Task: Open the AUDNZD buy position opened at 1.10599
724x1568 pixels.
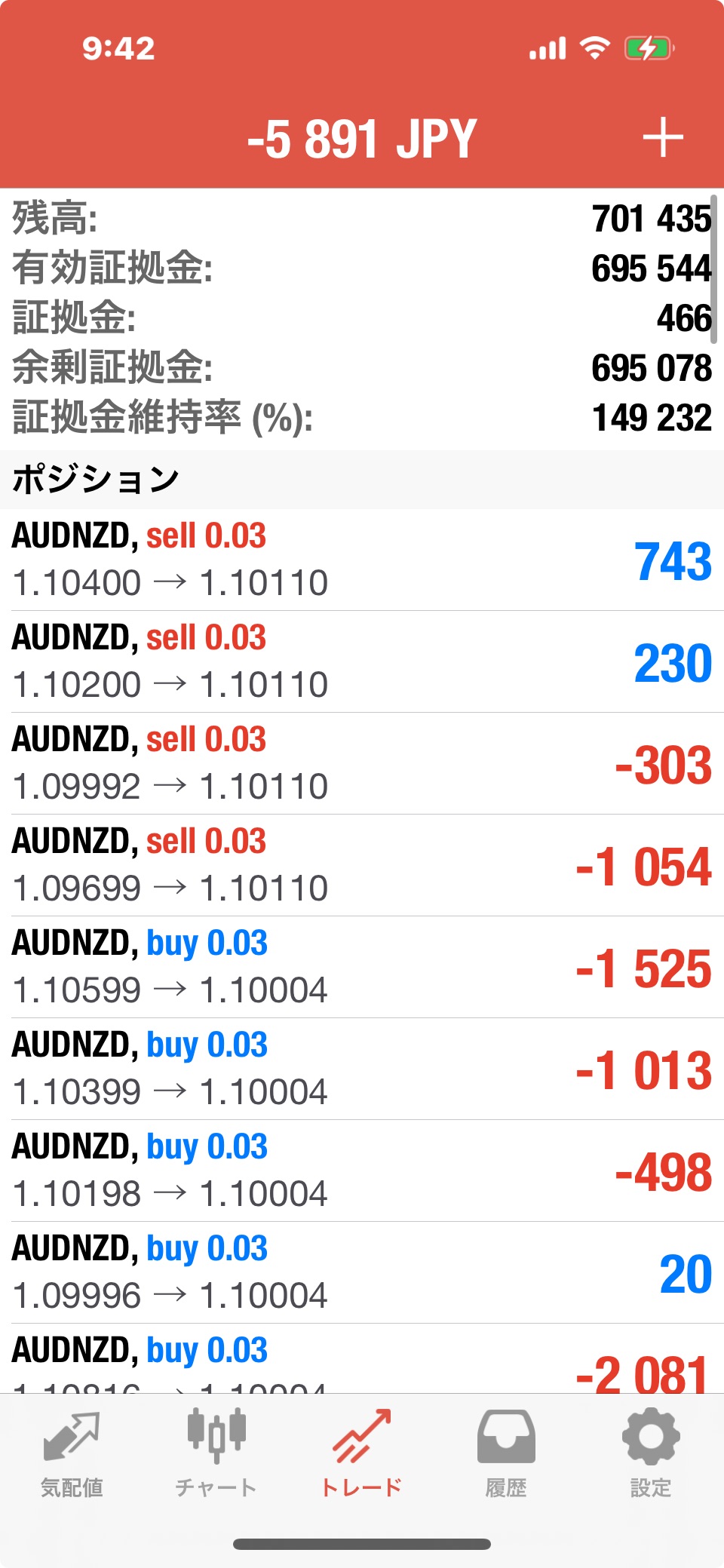Action: coord(362,967)
